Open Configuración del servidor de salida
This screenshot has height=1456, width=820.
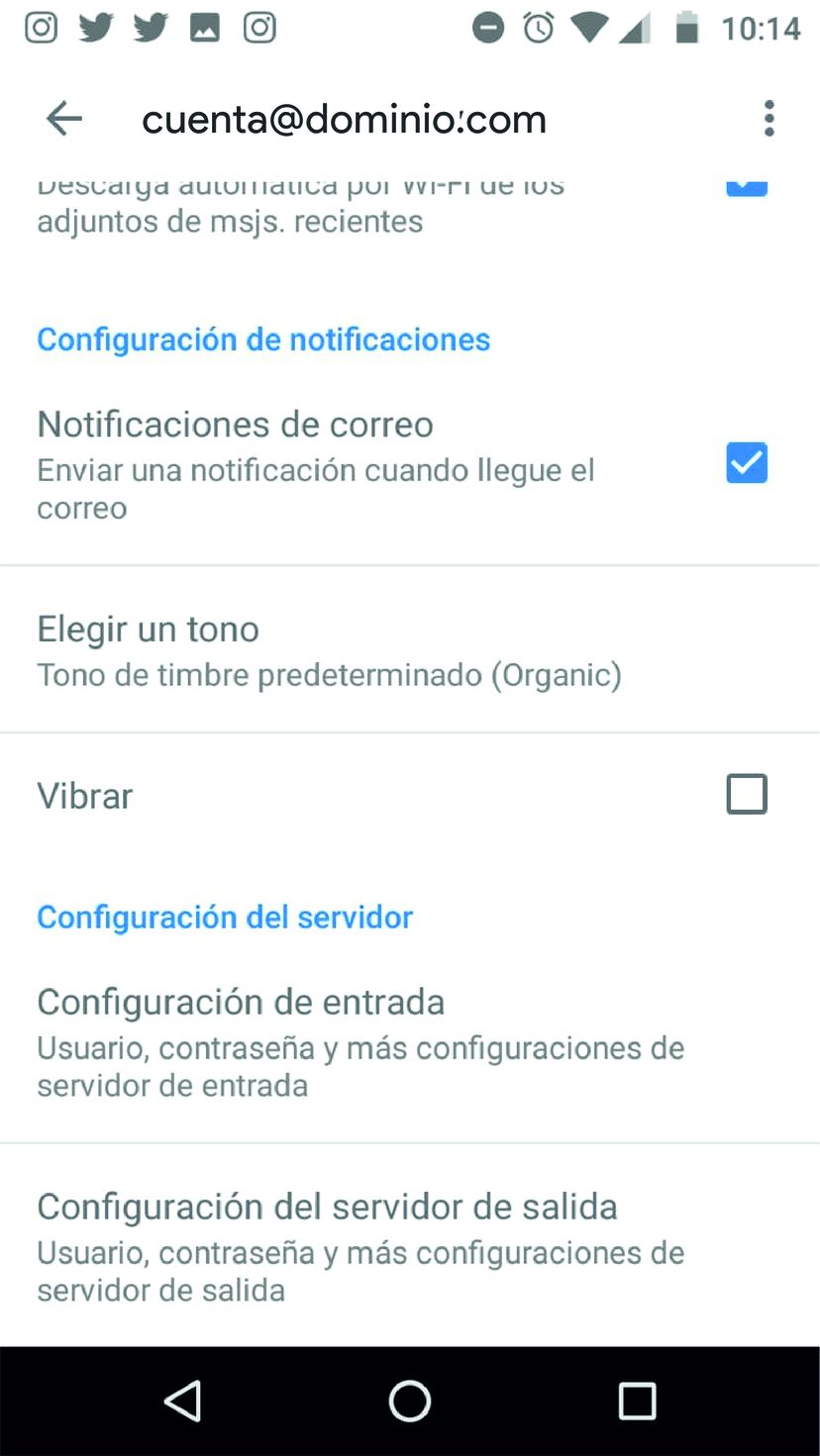[x=360, y=1247]
